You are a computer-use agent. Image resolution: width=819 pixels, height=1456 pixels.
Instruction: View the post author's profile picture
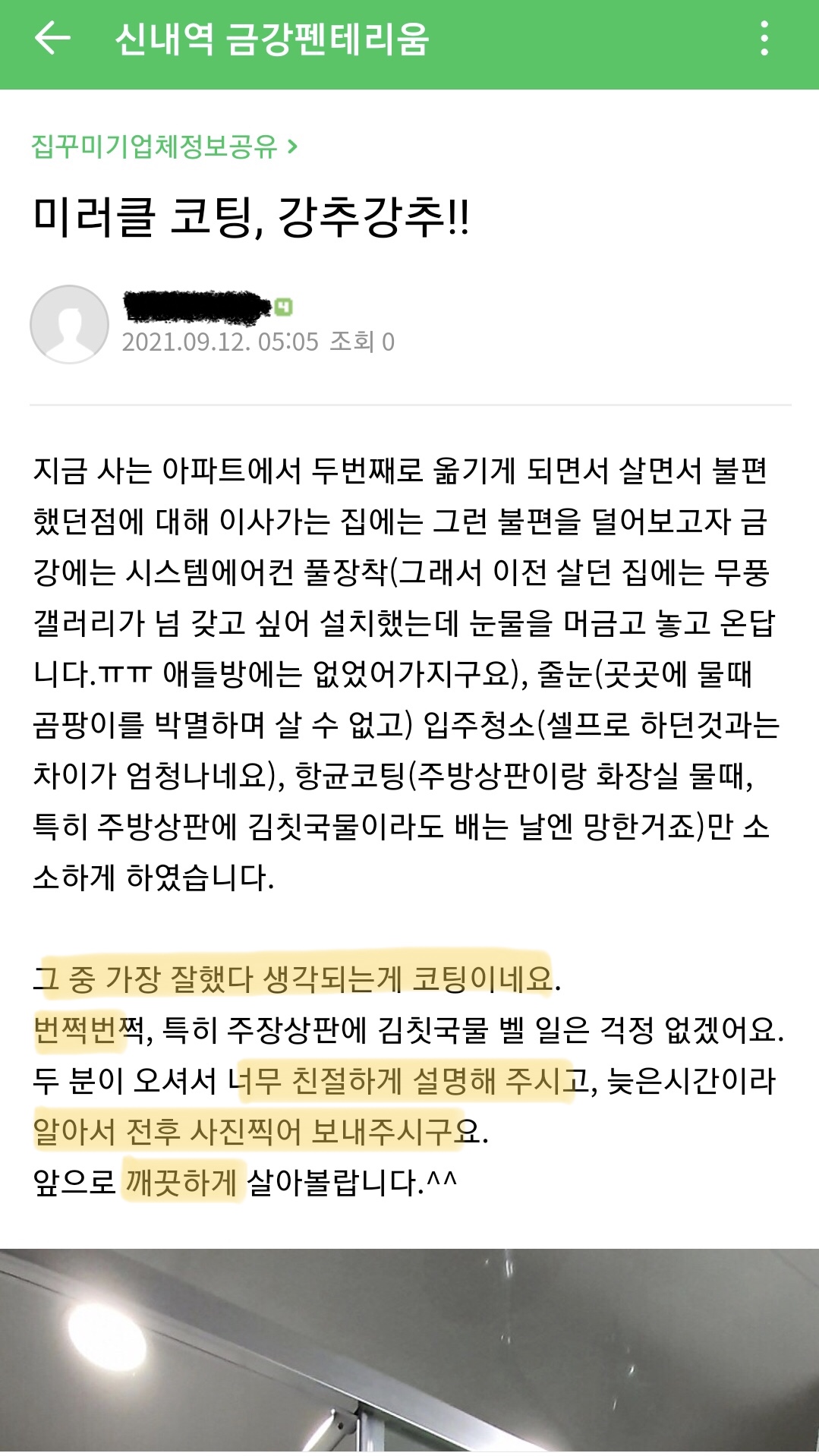[69, 325]
